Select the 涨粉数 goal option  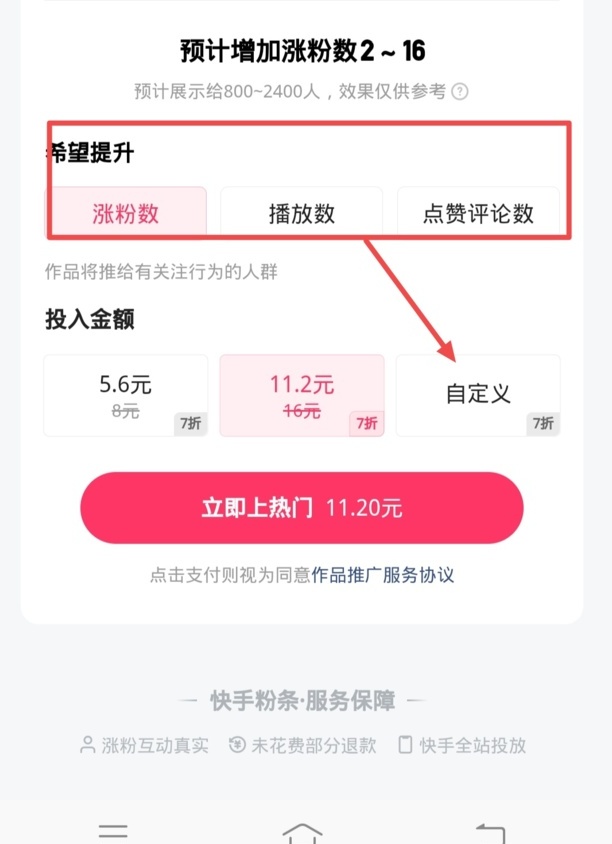[126, 213]
